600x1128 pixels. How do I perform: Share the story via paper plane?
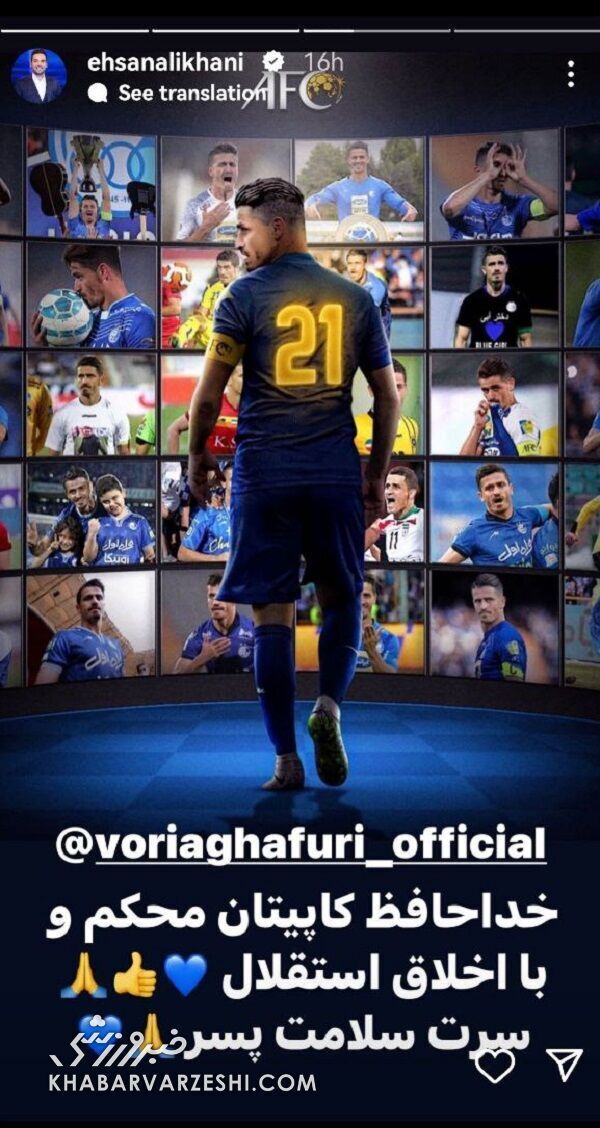(565, 1064)
